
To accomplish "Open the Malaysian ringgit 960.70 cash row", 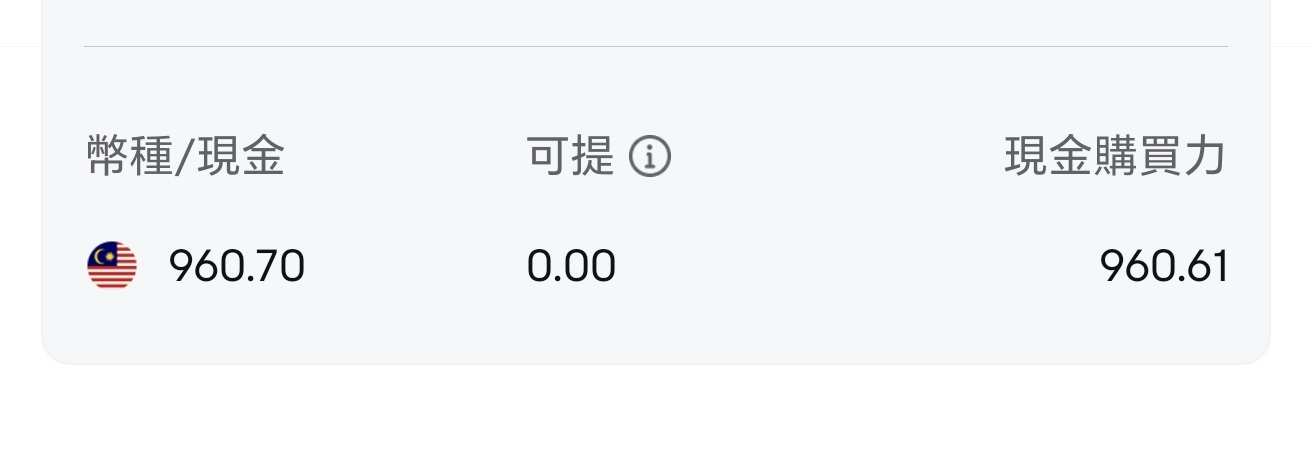I will click(x=236, y=267).
